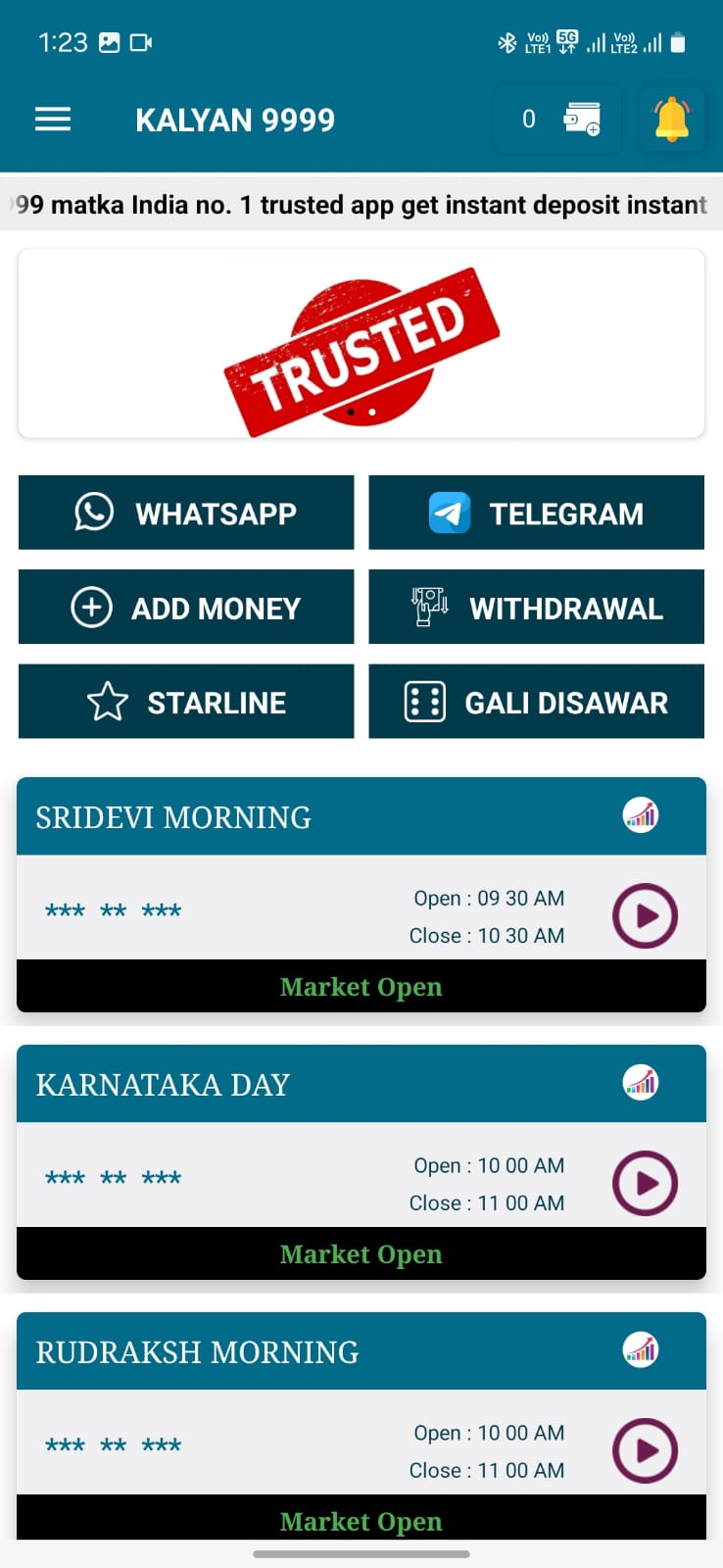Contact support via WhatsApp button
Image resolution: width=723 pixels, height=1568 pixels.
coord(186,513)
